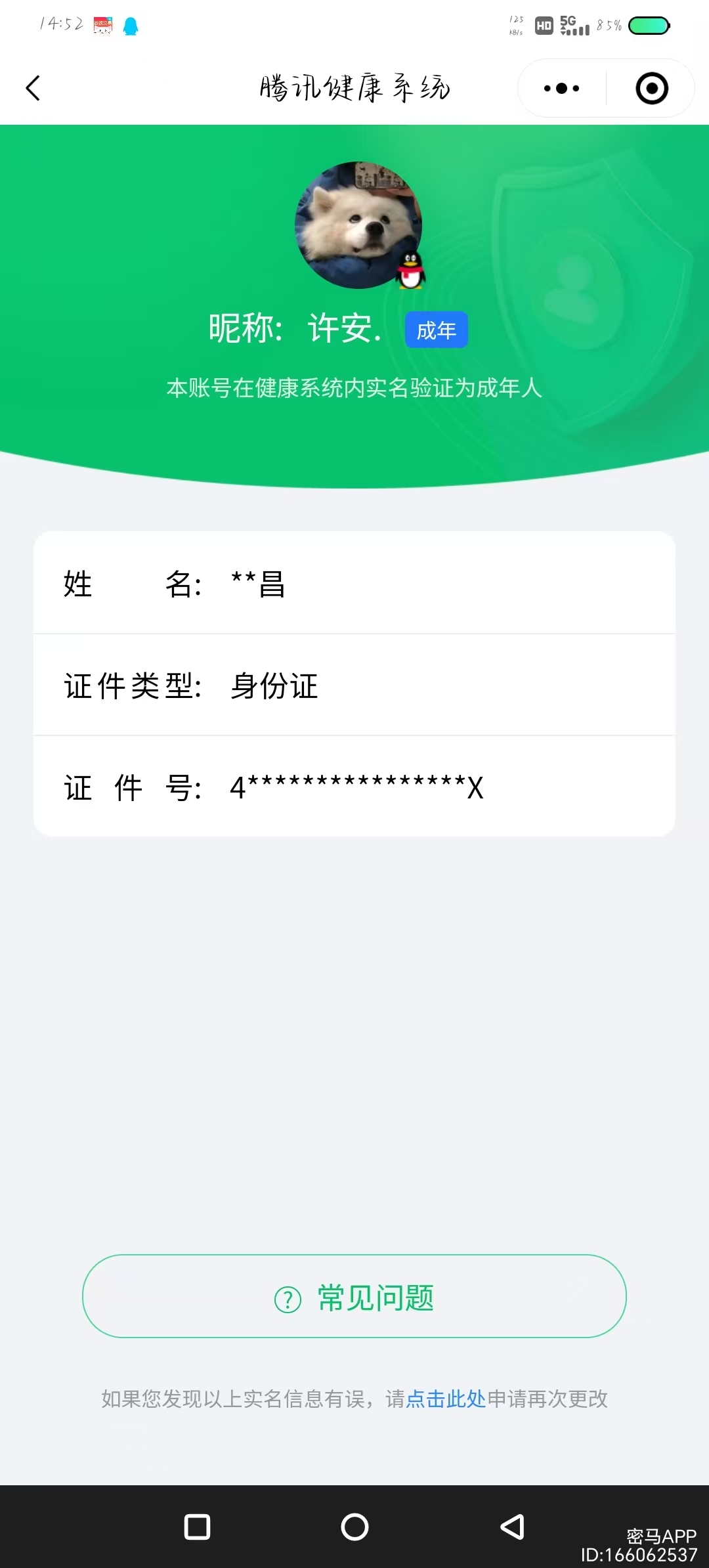Go back using the top-left arrow
Image resolution: width=709 pixels, height=1568 pixels.
(x=33, y=88)
